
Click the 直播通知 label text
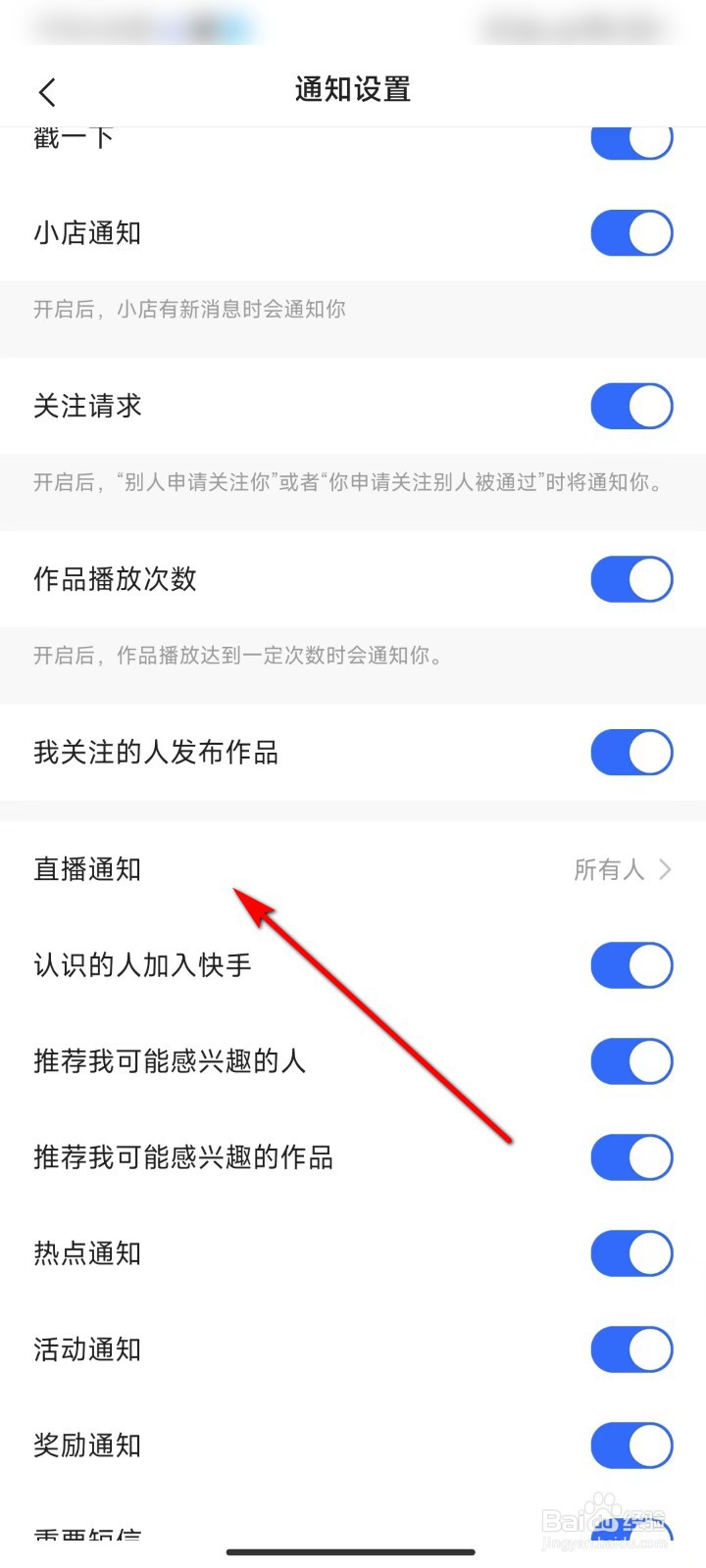pos(86,869)
